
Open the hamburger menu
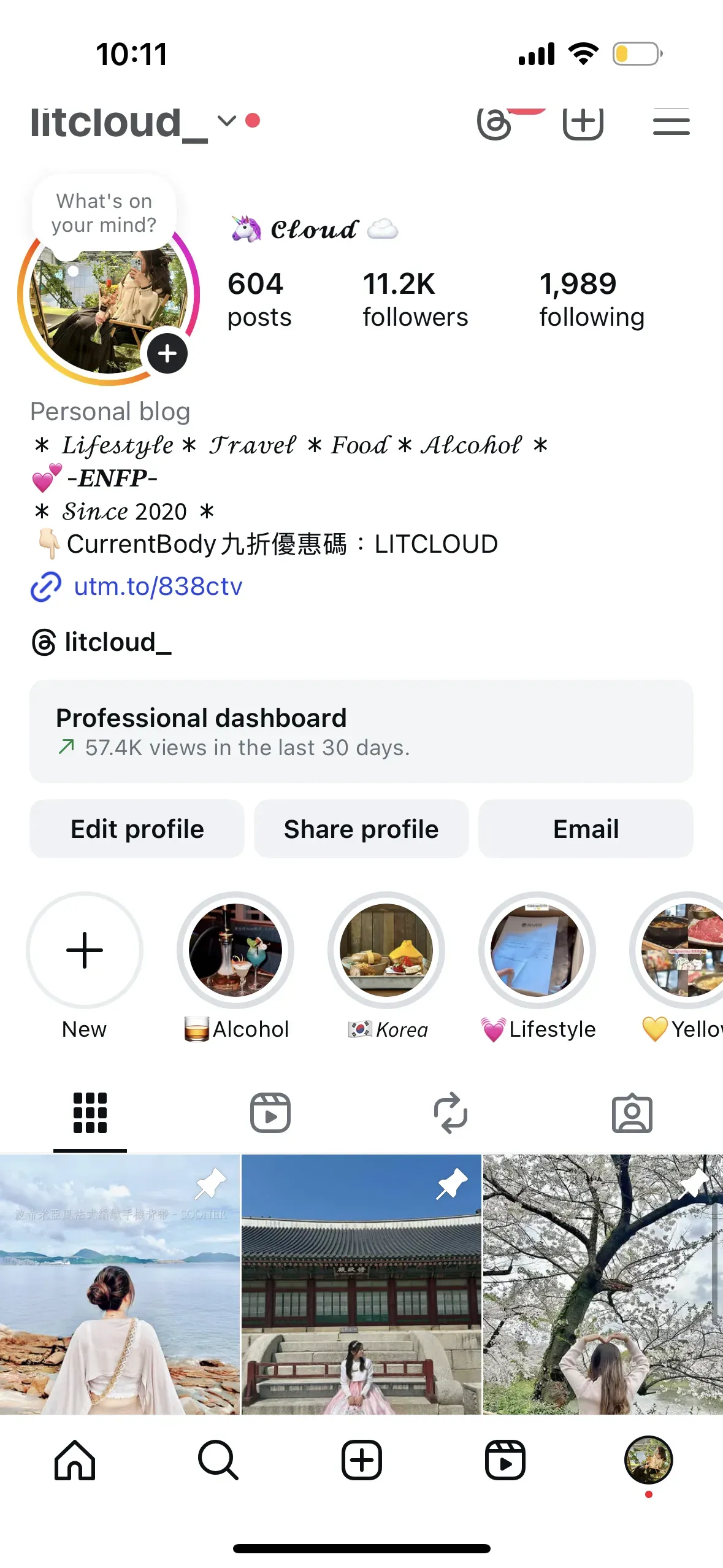671,123
